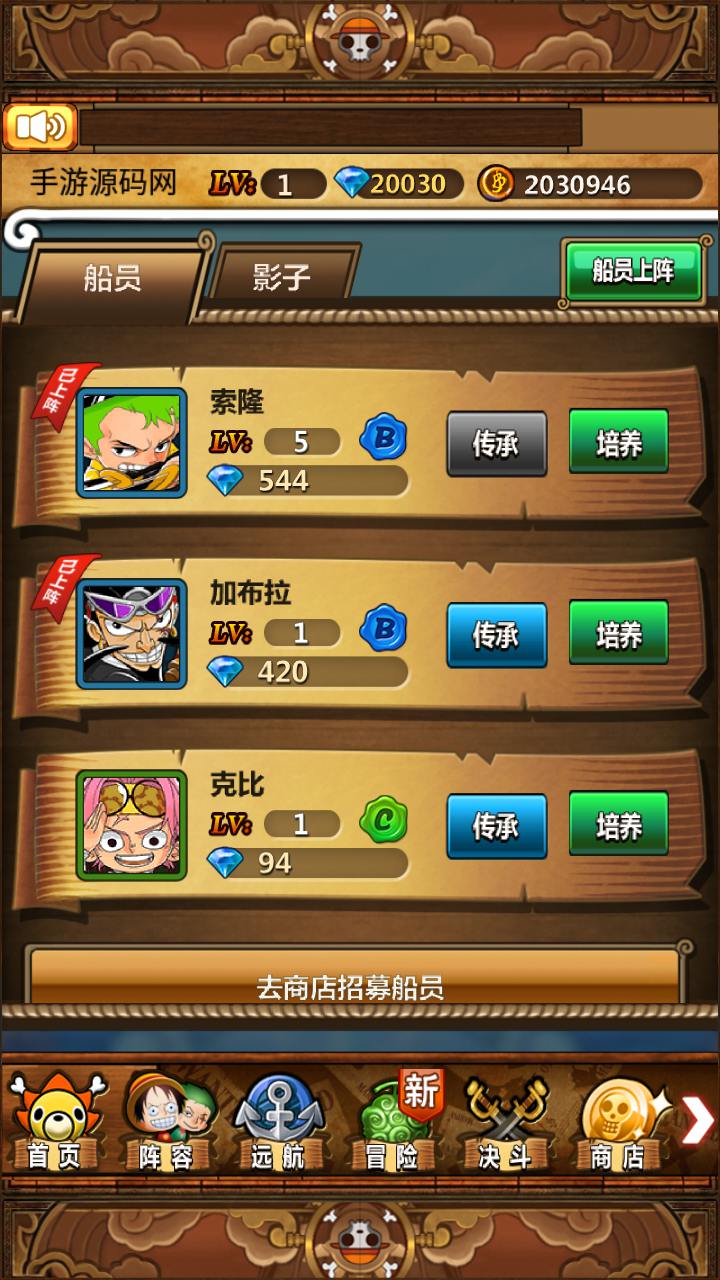The image size is (720, 1280).
Task: Tap 传承 for 加布拉
Action: point(497,634)
